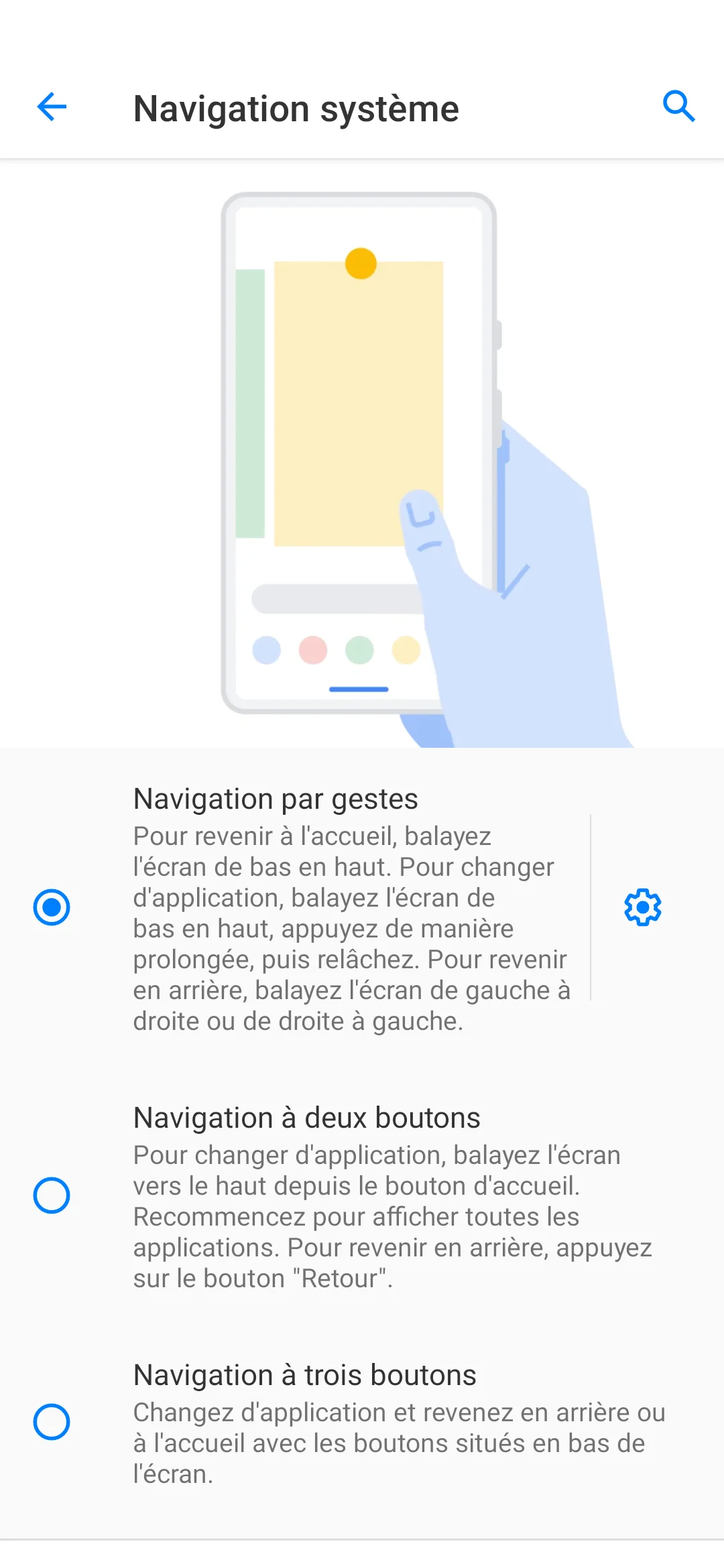Open gesture navigation settings gear
Screen dimensions: 724x1568
click(643, 907)
